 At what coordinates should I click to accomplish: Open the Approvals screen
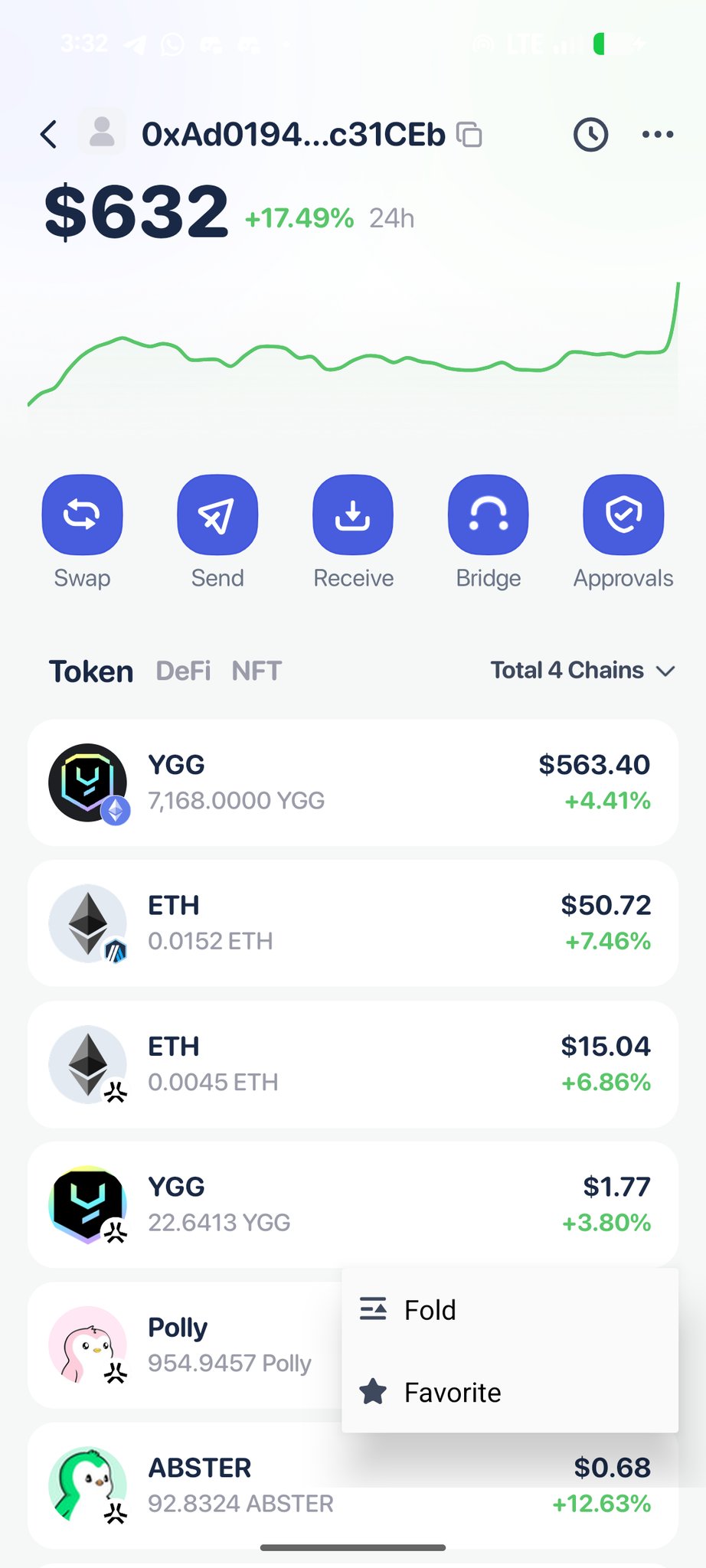pos(623,514)
